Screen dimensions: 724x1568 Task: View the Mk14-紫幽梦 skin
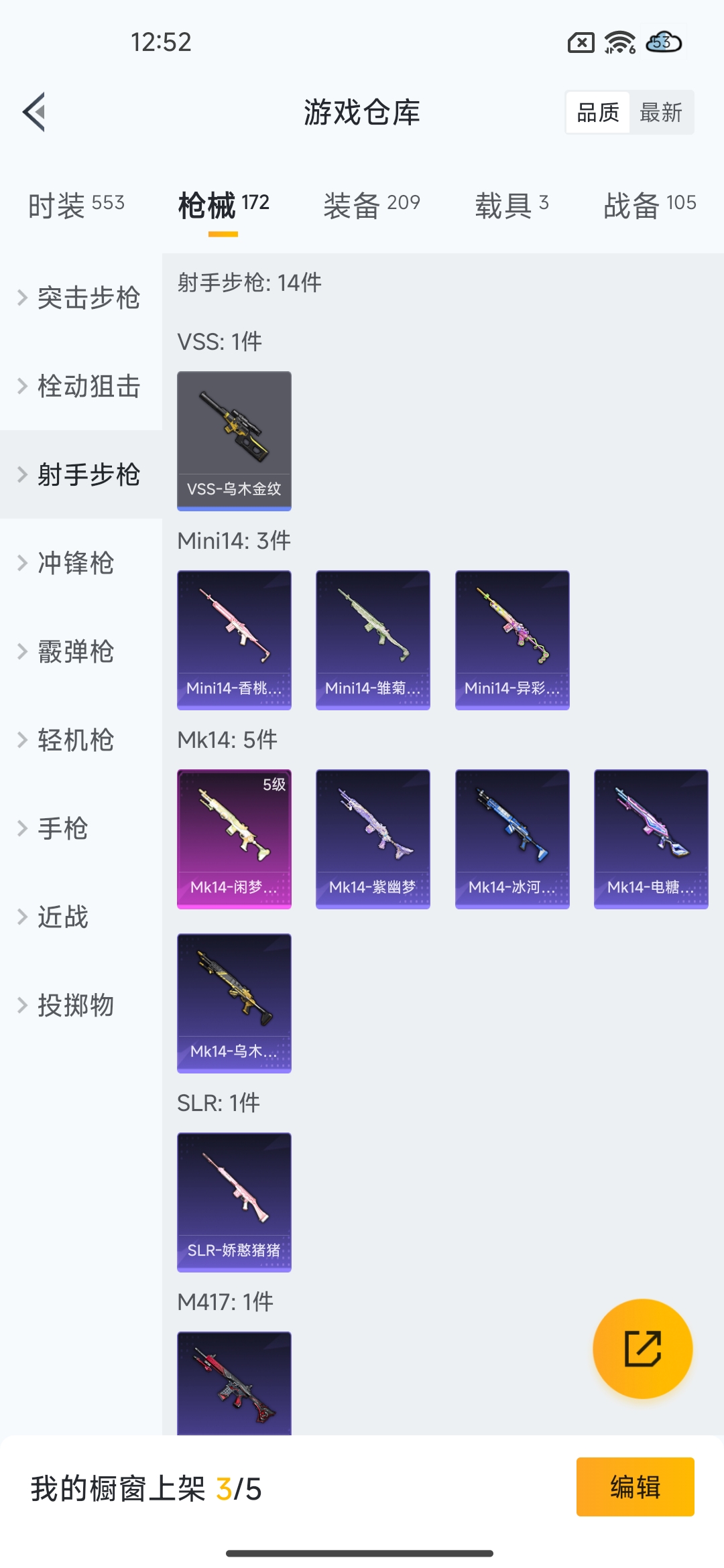(373, 839)
